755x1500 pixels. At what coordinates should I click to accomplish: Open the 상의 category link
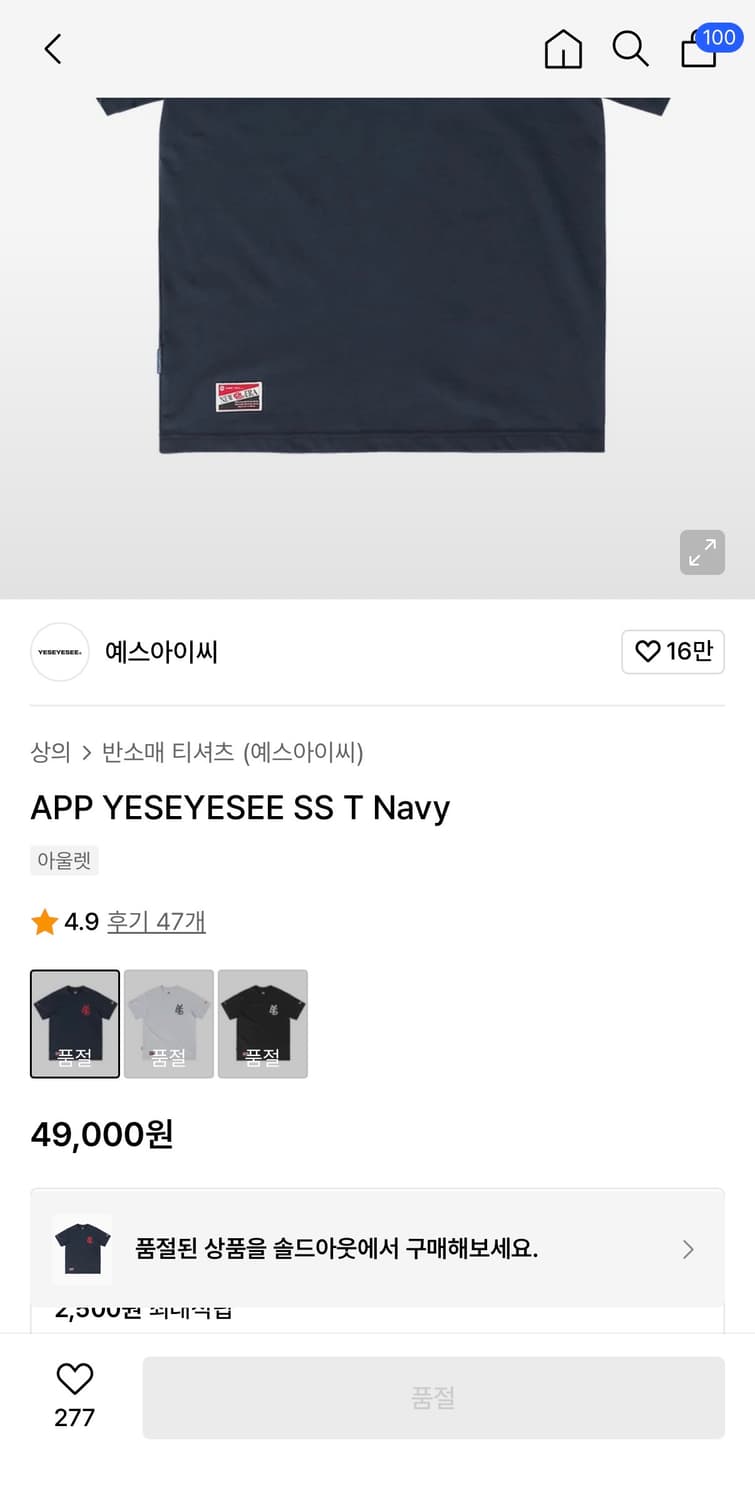click(50, 753)
